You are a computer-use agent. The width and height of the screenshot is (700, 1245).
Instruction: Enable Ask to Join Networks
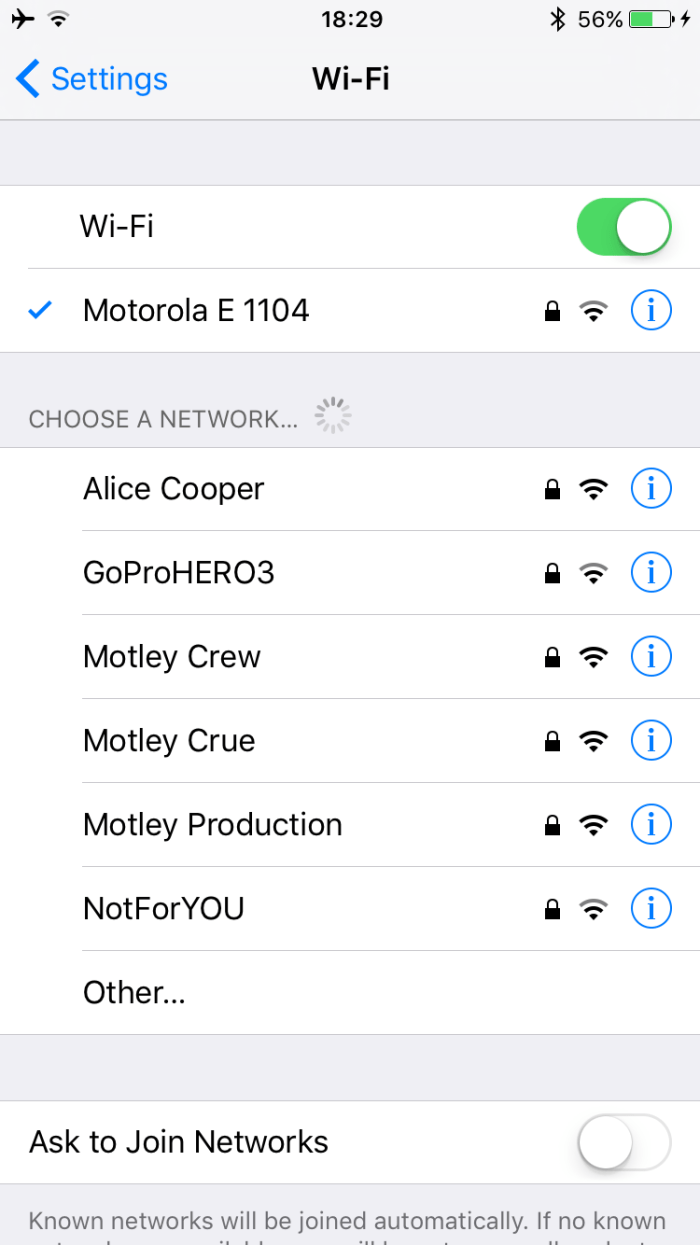click(x=623, y=1142)
